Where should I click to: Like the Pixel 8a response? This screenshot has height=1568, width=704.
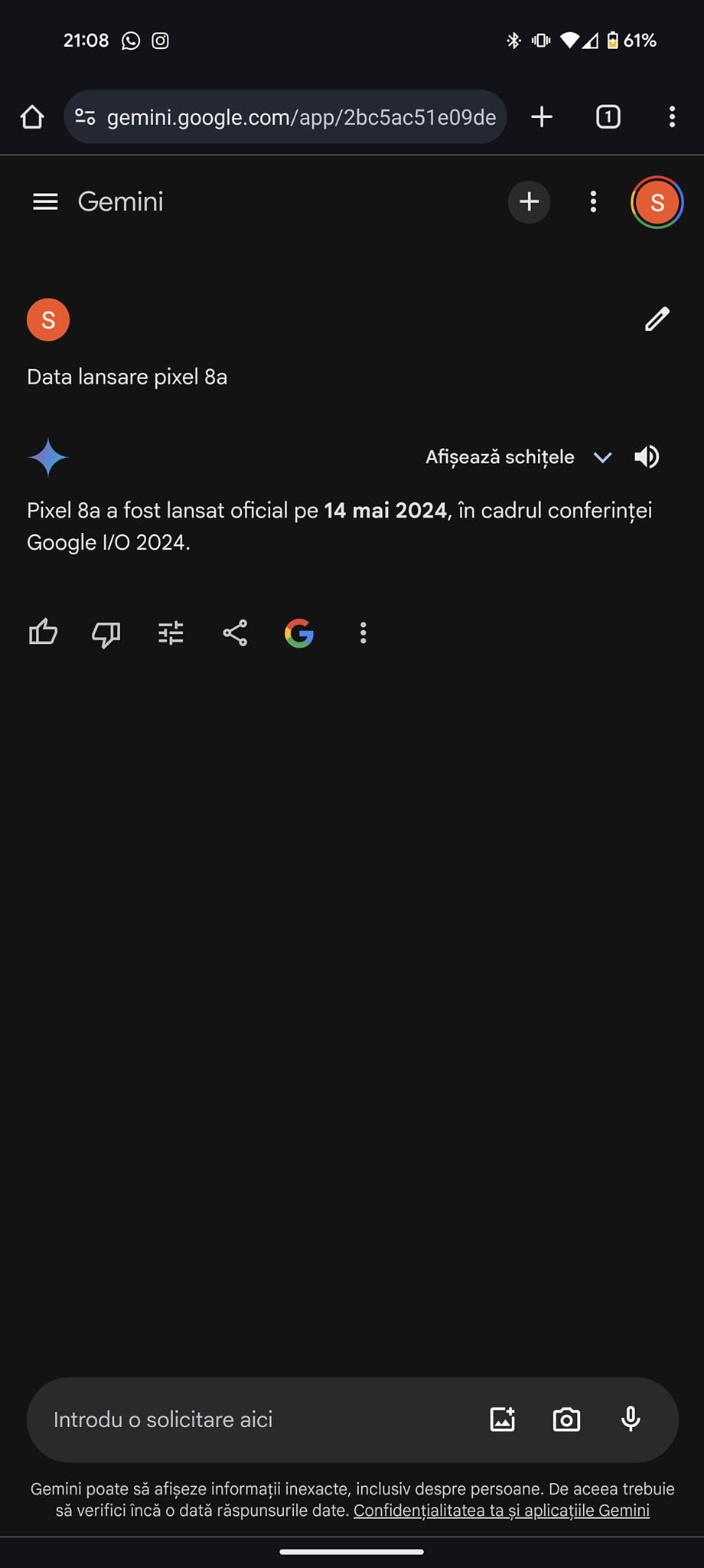coord(43,633)
